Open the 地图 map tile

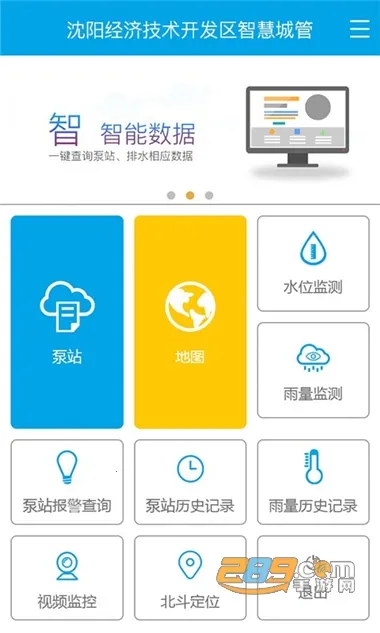(x=190, y=322)
